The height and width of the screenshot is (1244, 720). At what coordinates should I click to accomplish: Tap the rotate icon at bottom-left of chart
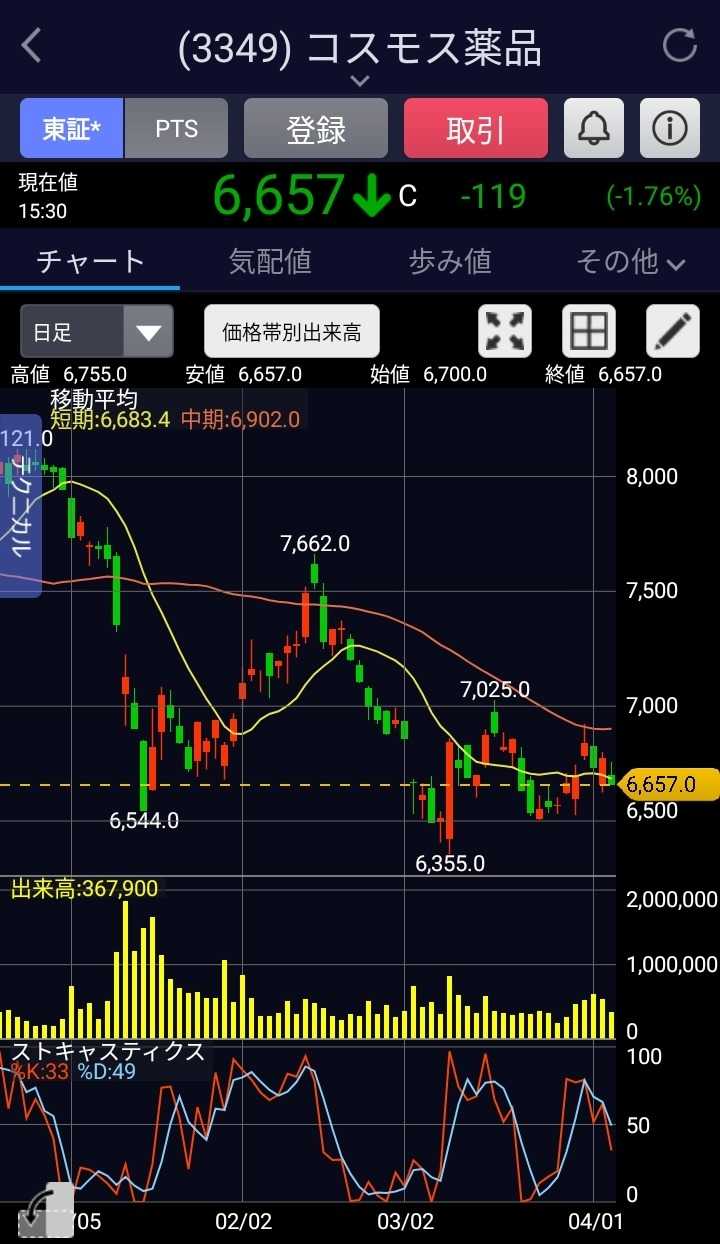pos(46,1210)
